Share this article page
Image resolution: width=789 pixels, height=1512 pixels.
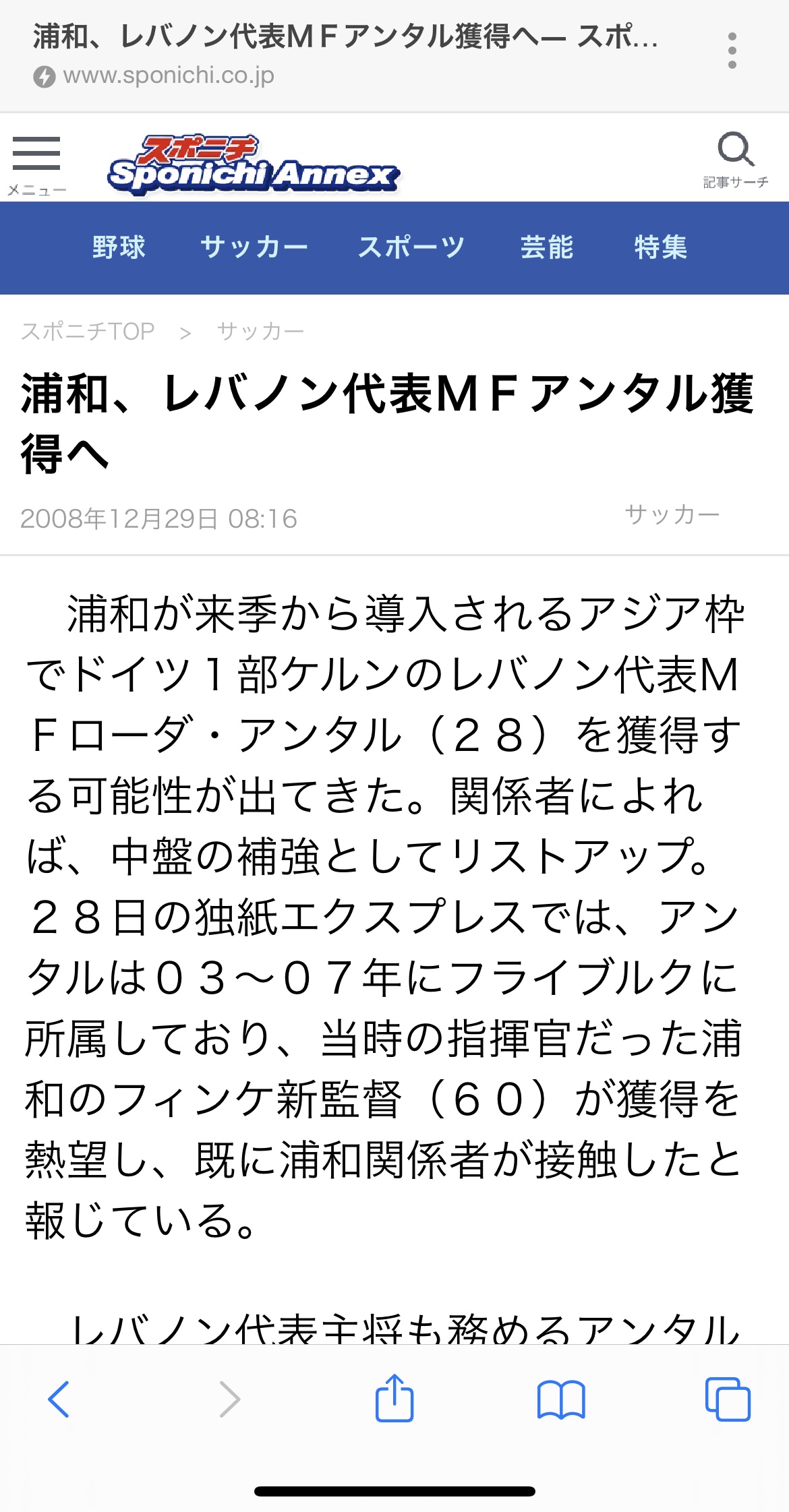(394, 1397)
